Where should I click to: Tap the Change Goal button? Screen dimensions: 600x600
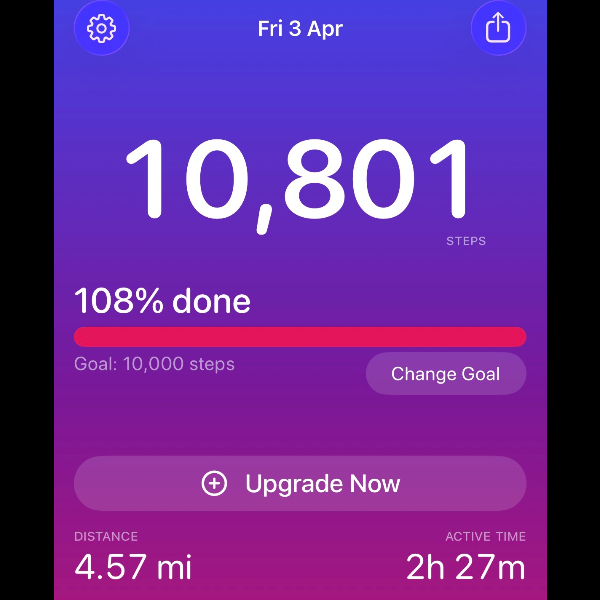445,374
